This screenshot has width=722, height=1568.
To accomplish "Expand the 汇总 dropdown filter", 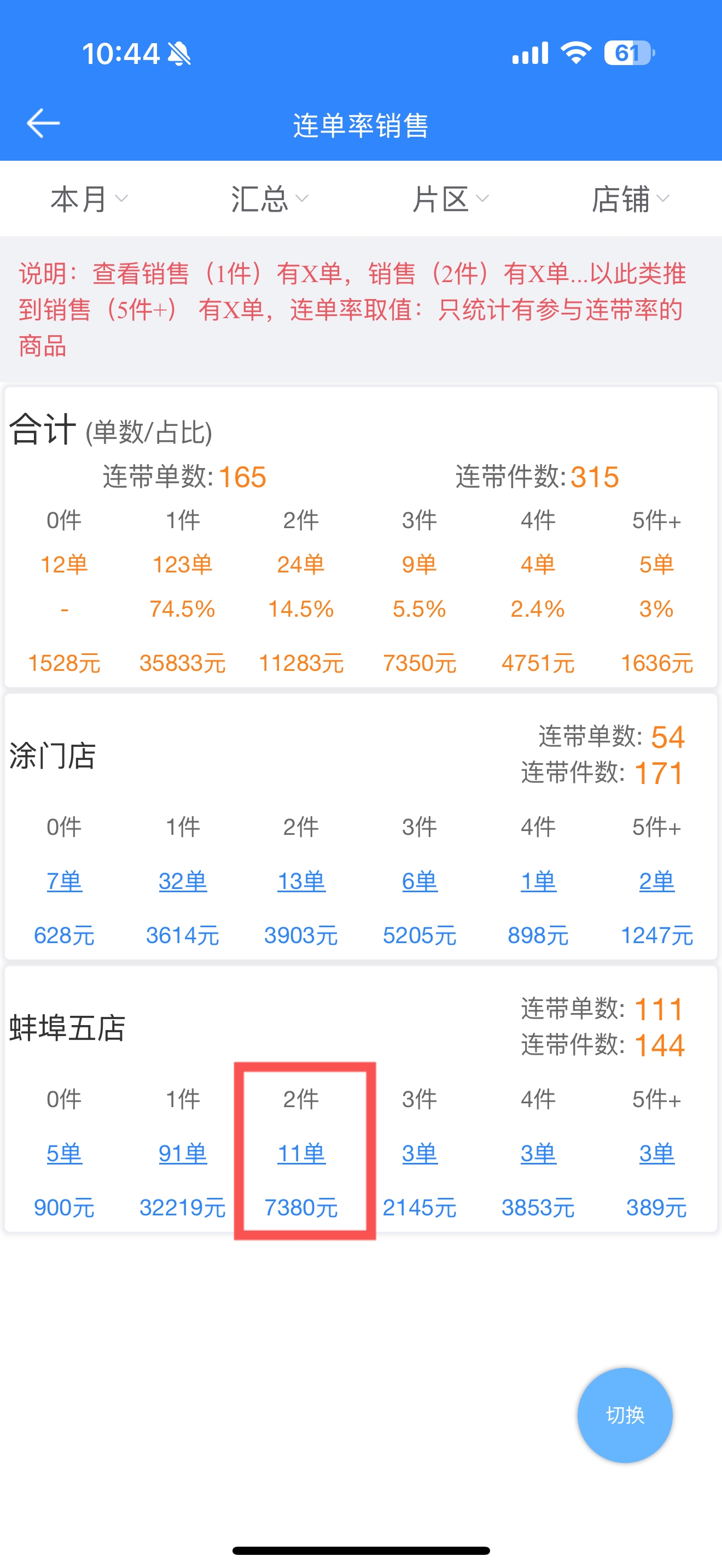I will pyautogui.click(x=270, y=199).
